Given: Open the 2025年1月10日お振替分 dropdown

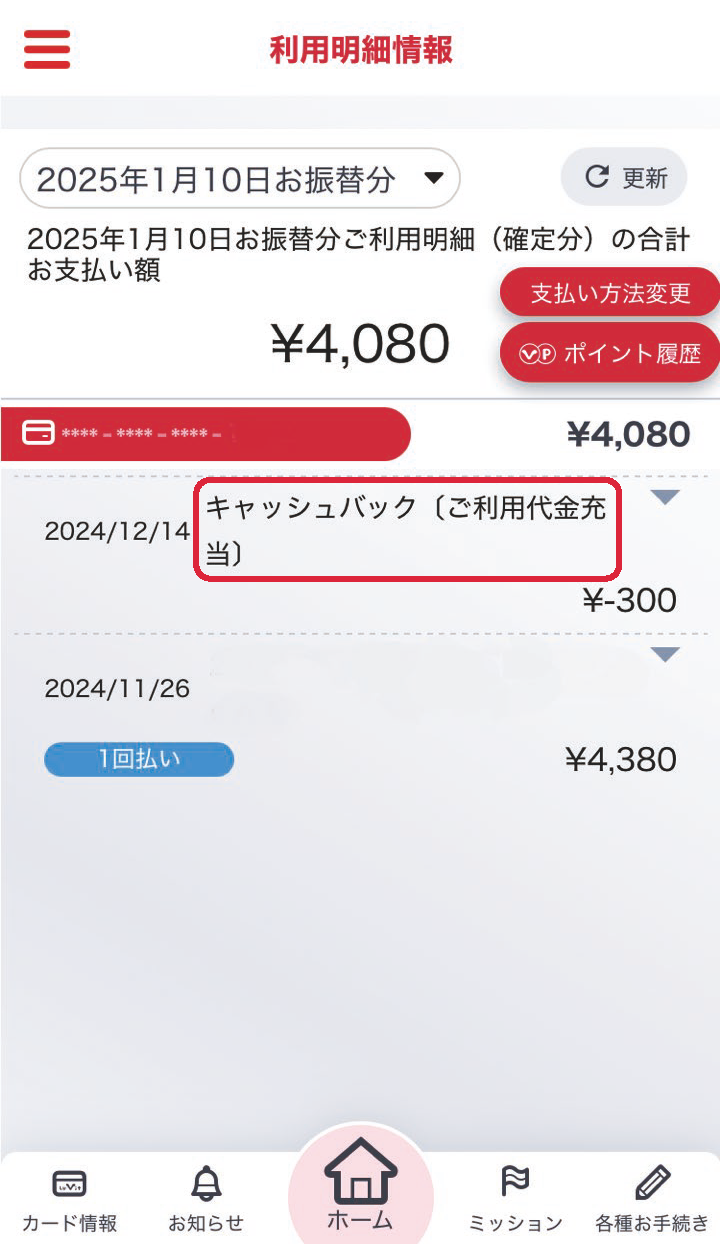Looking at the screenshot, I should (x=240, y=179).
